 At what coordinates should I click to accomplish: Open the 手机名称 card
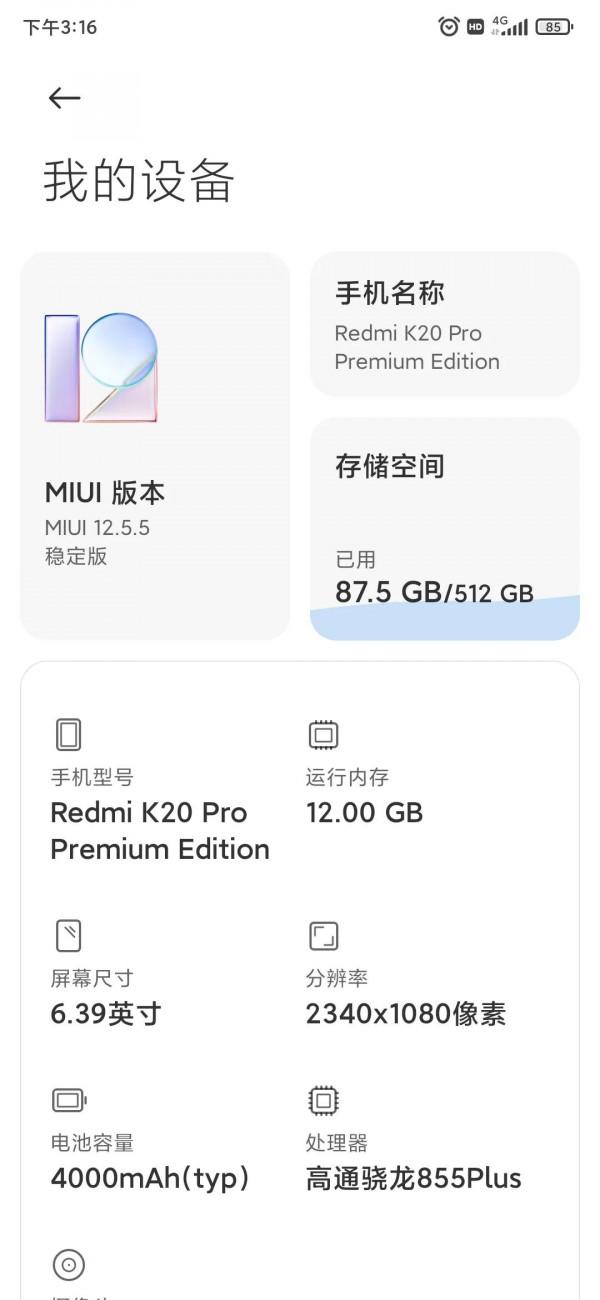[444, 324]
